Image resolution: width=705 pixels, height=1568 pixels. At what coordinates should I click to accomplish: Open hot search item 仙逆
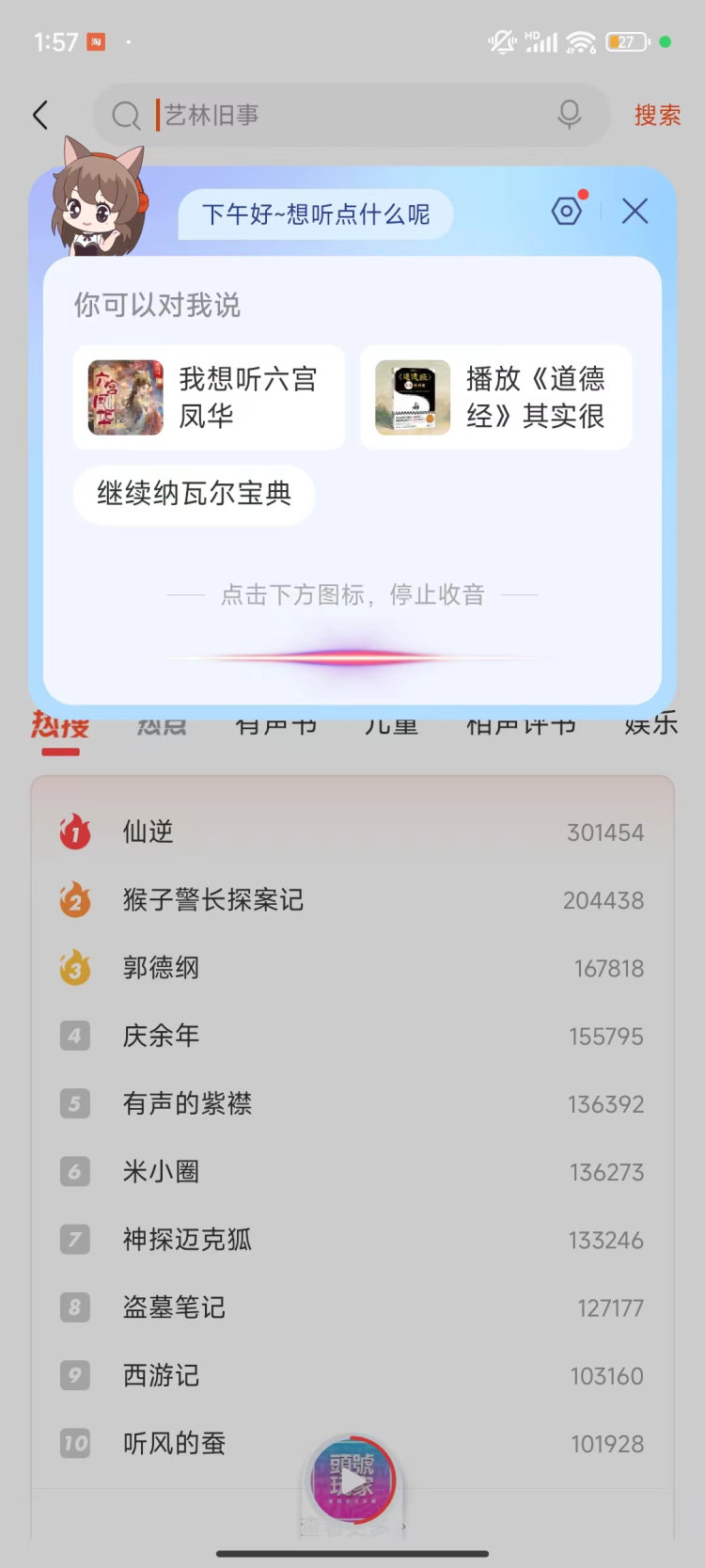(x=149, y=832)
